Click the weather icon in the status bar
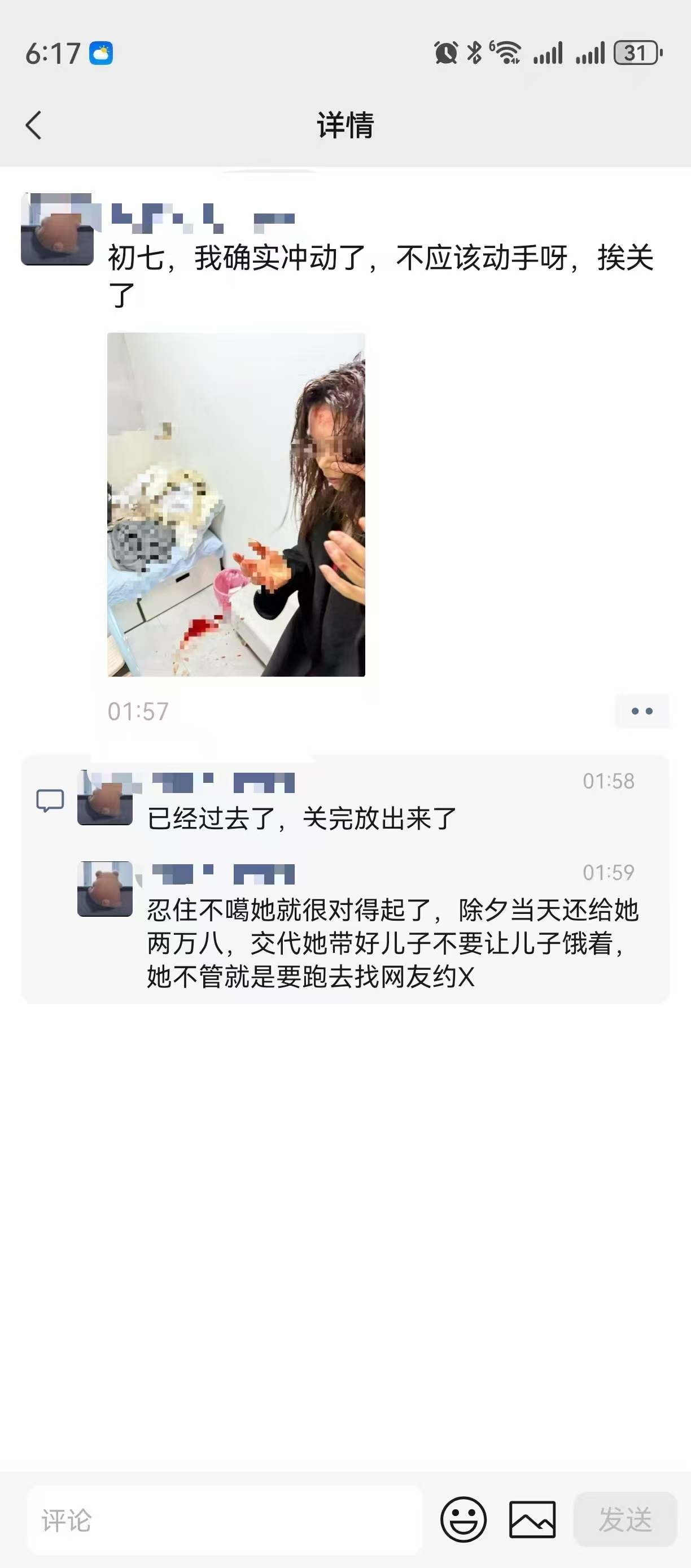Image resolution: width=691 pixels, height=1568 pixels. click(x=102, y=54)
